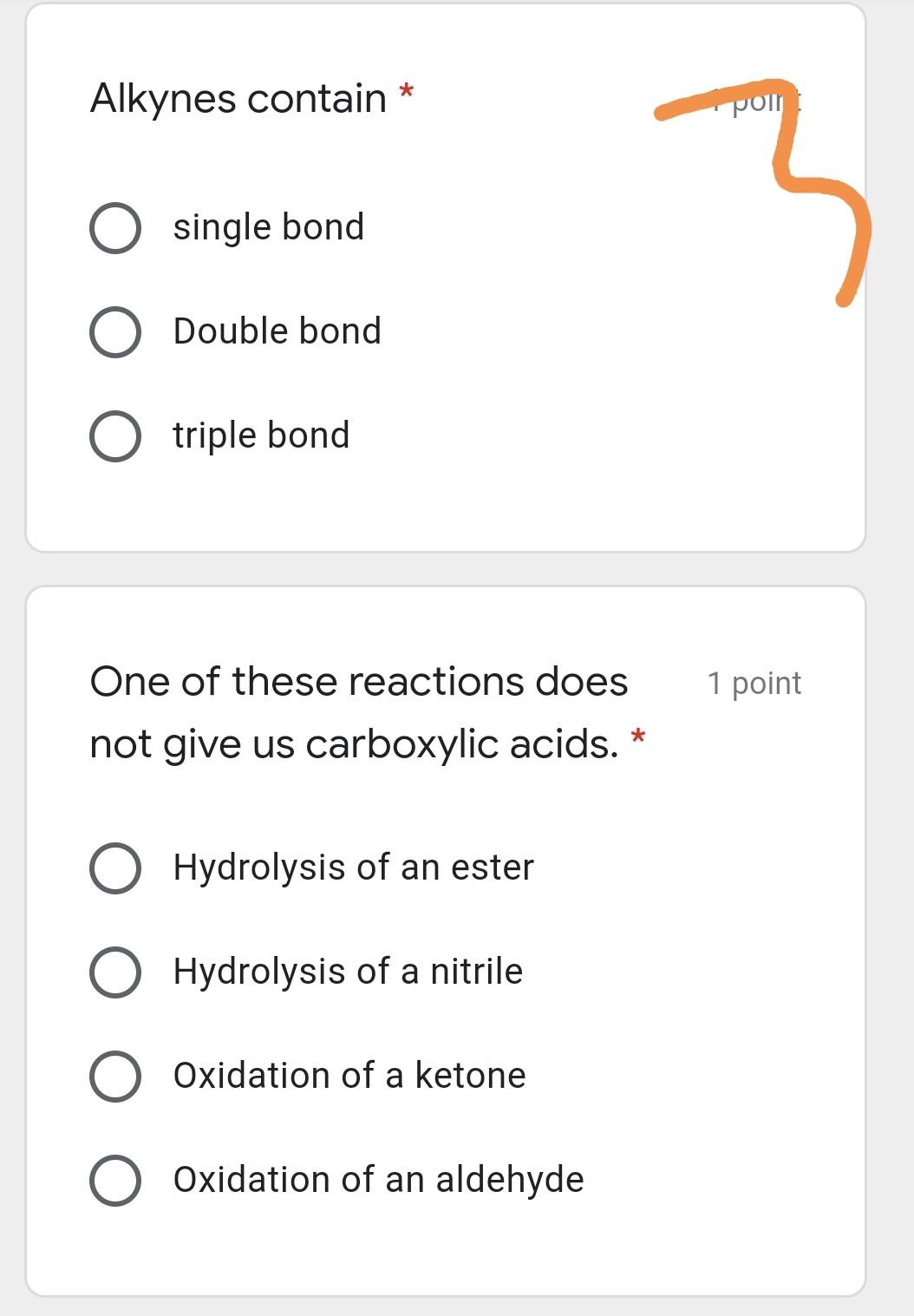Screen dimensions: 914x1316
Task: Click the Alkynes contain question title
Action: pos(238,98)
